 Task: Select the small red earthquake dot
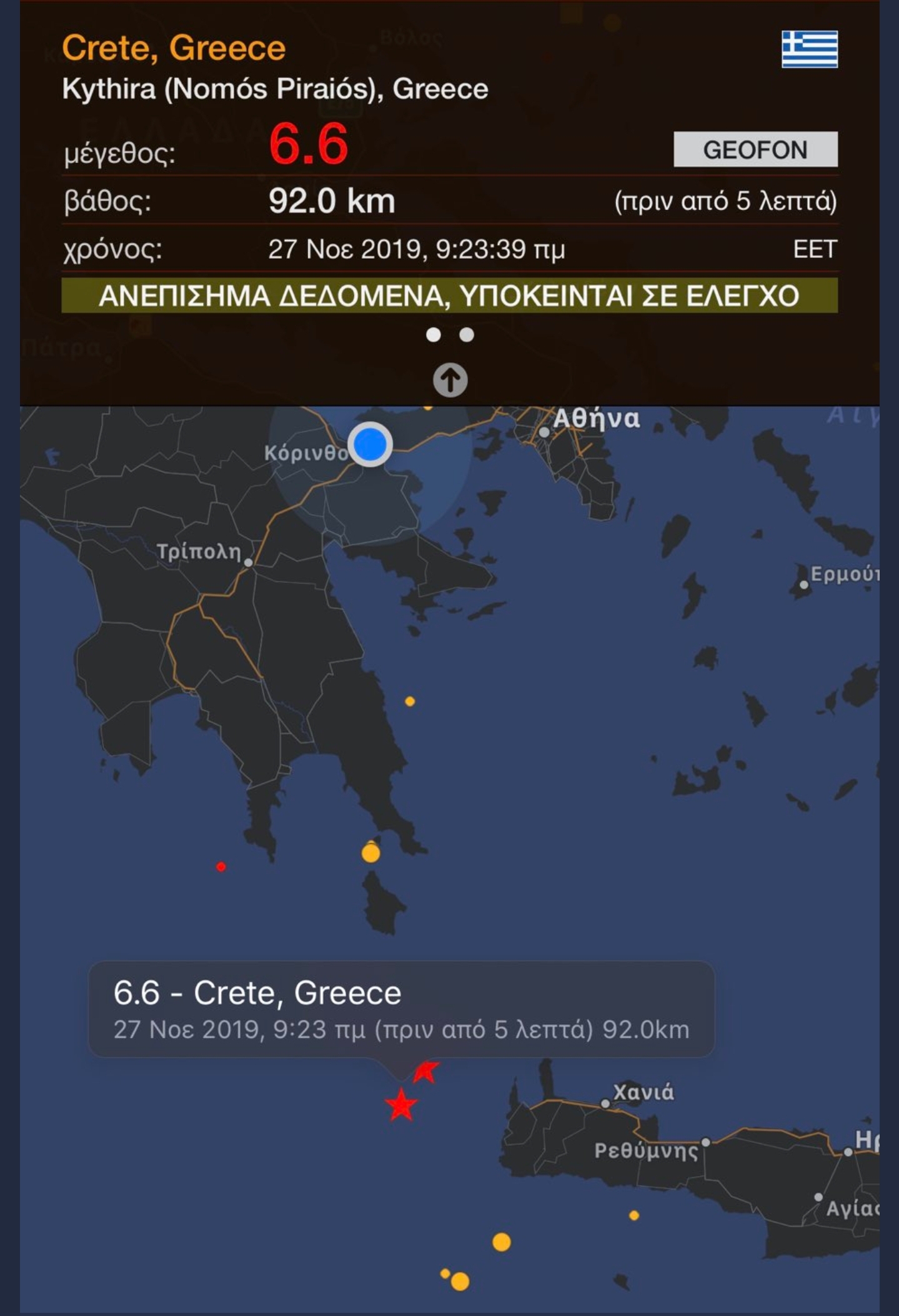click(x=221, y=867)
